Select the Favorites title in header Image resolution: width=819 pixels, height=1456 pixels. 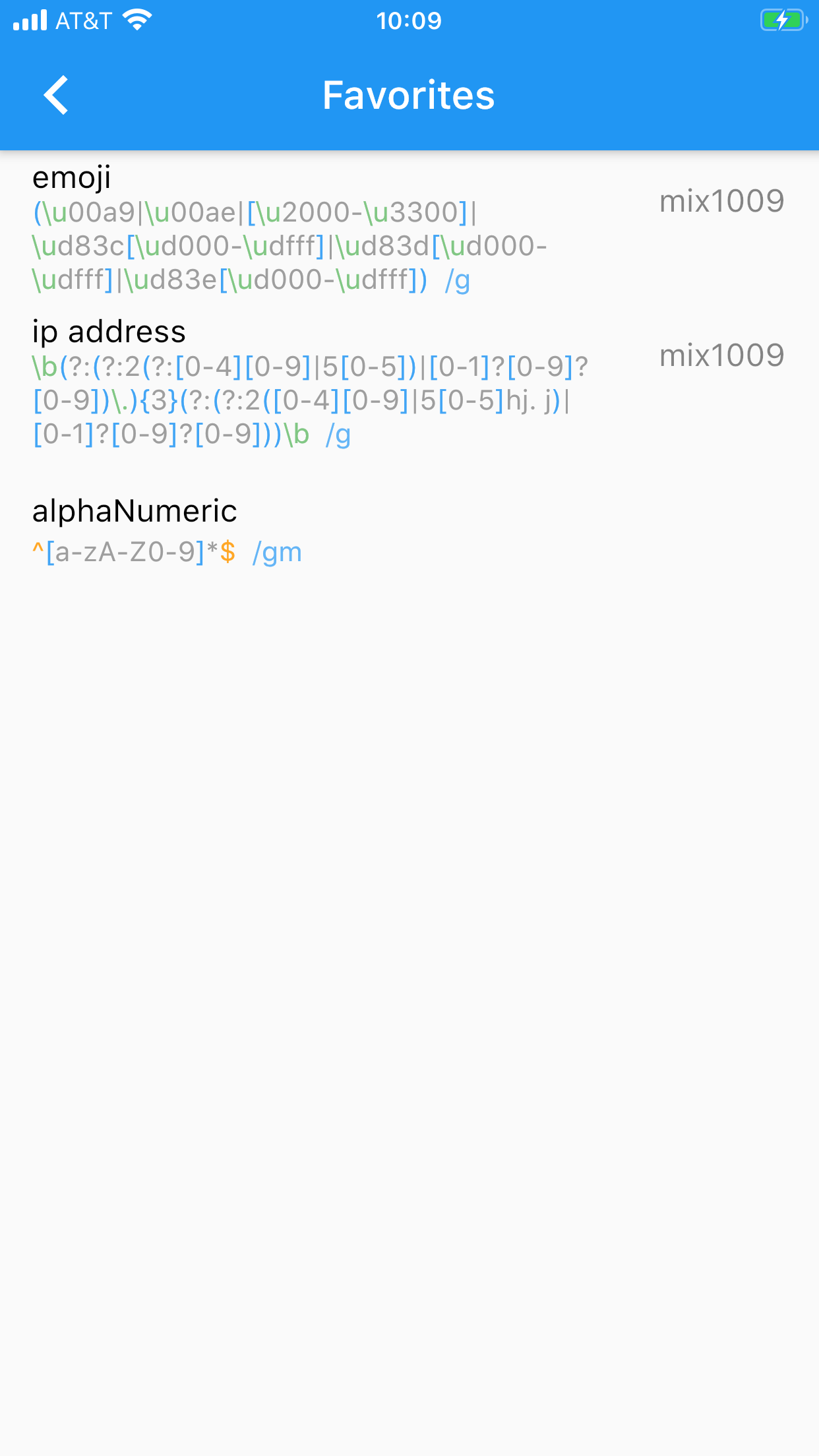tap(408, 94)
